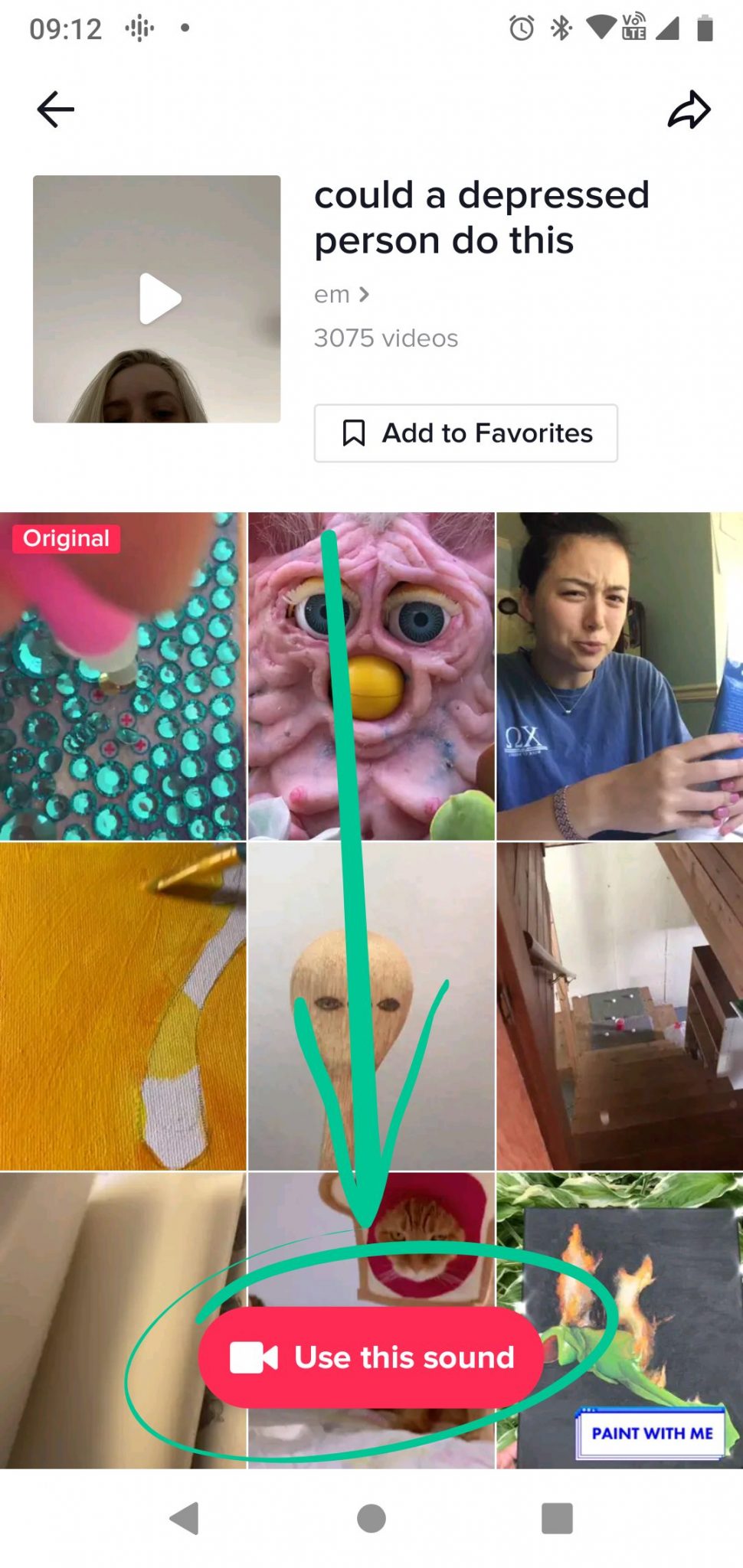Tap the Use this sound button
The image size is (743, 1568).
371,1357
